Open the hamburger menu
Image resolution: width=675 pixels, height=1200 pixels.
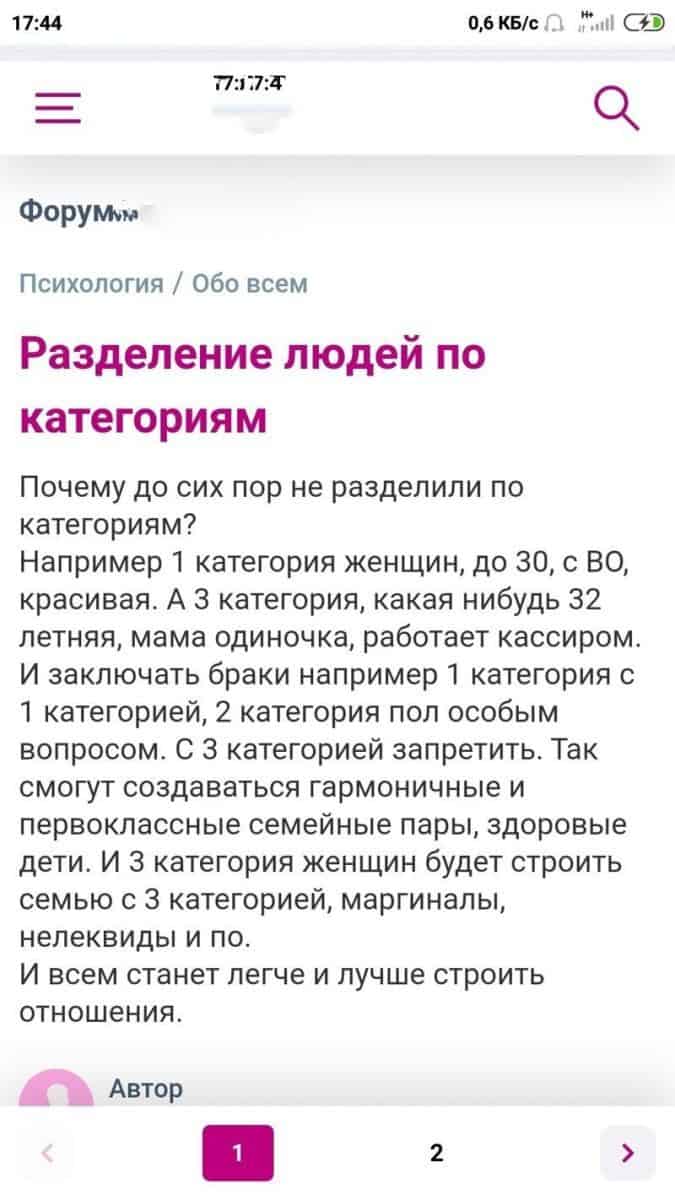point(57,107)
